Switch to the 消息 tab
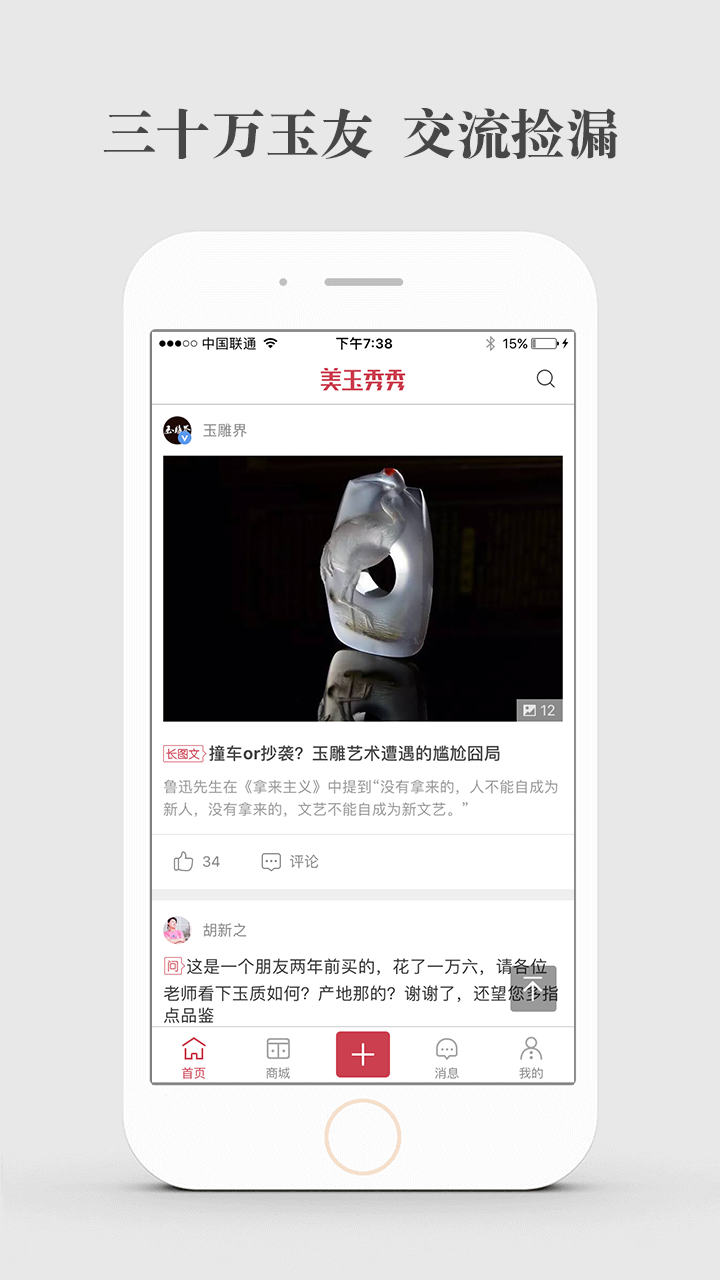 (x=446, y=1055)
